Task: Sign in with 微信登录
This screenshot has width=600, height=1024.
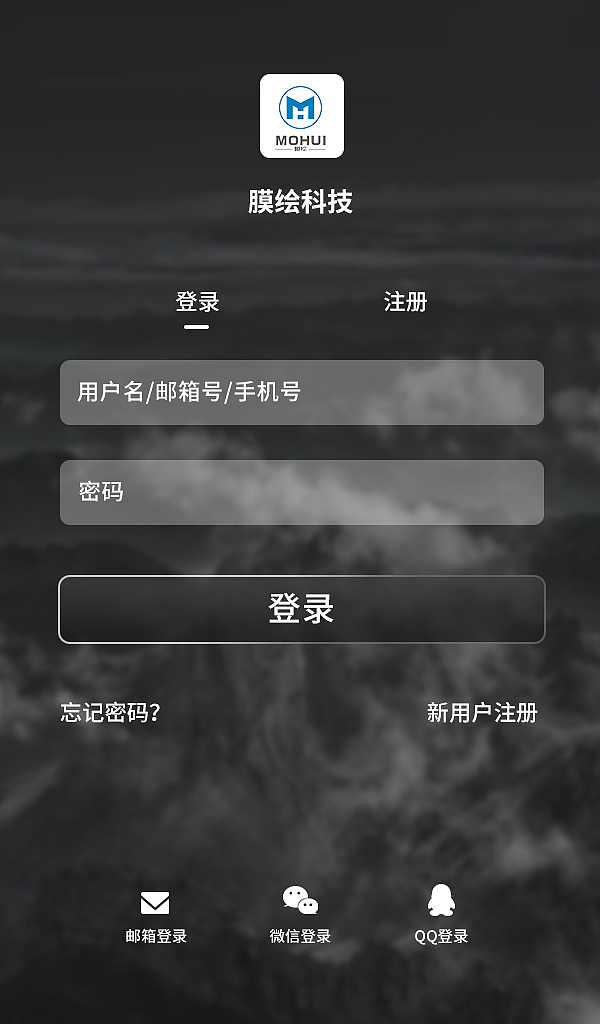Action: pyautogui.click(x=300, y=915)
